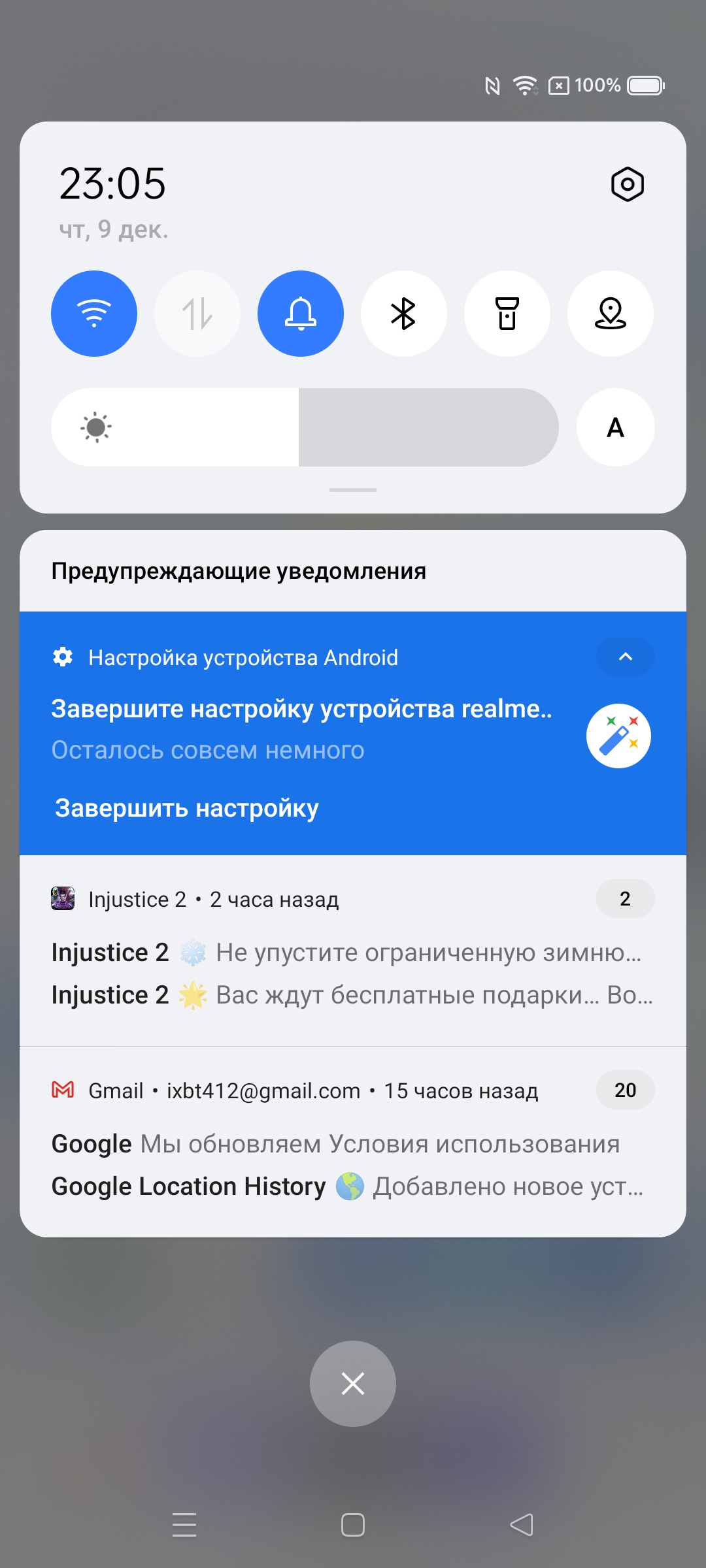Turn on Bluetooth
706x1568 pixels.
click(404, 314)
